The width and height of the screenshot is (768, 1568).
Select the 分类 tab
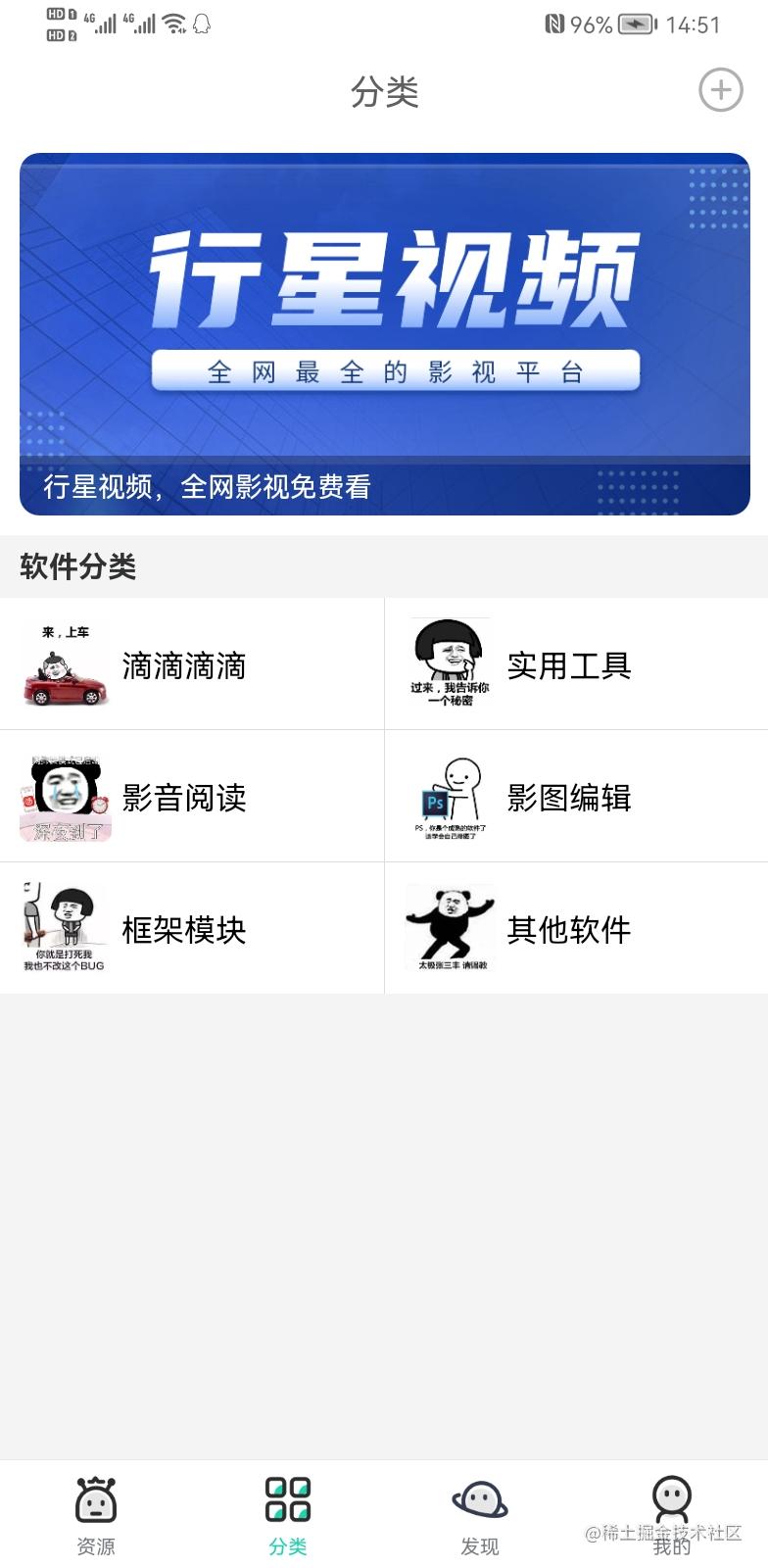tap(288, 1515)
